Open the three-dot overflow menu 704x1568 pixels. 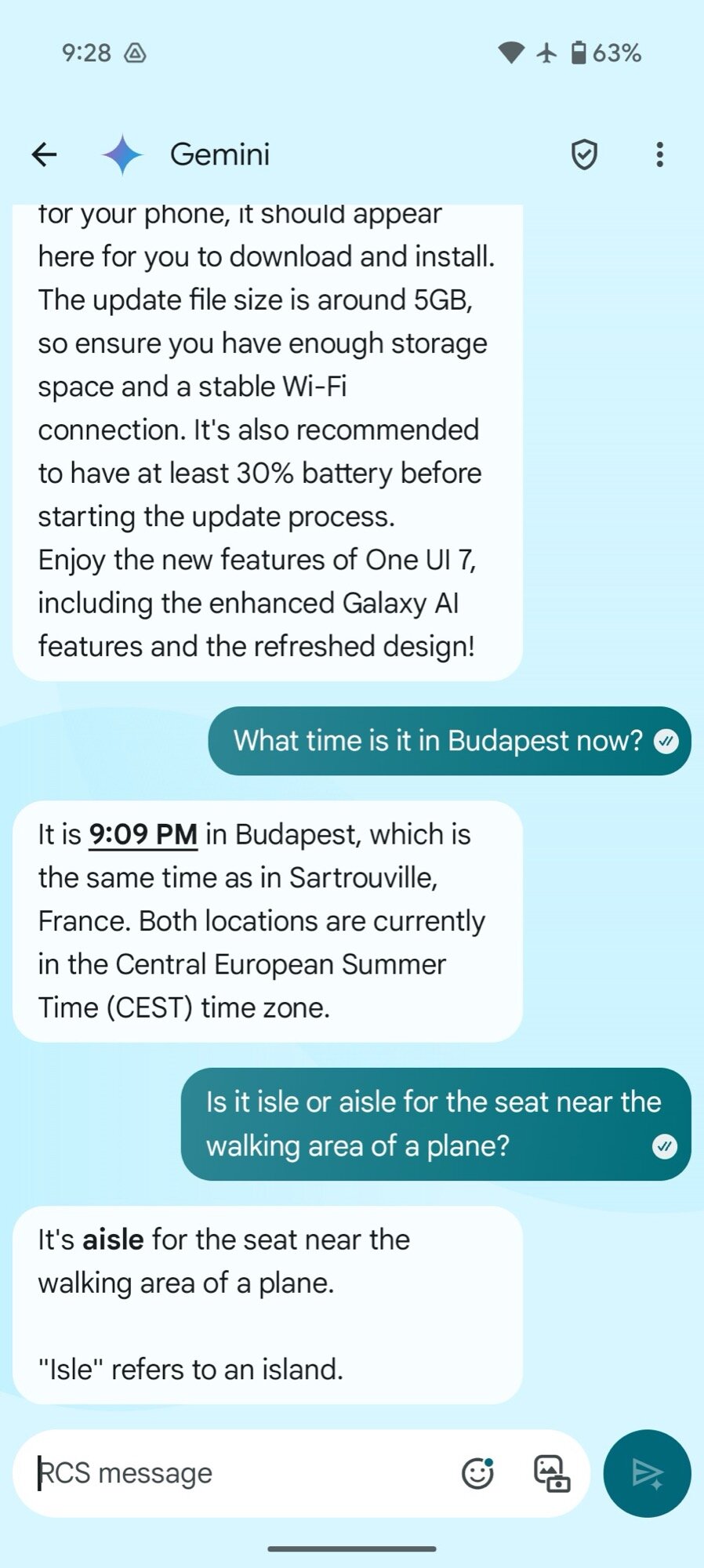coord(659,154)
